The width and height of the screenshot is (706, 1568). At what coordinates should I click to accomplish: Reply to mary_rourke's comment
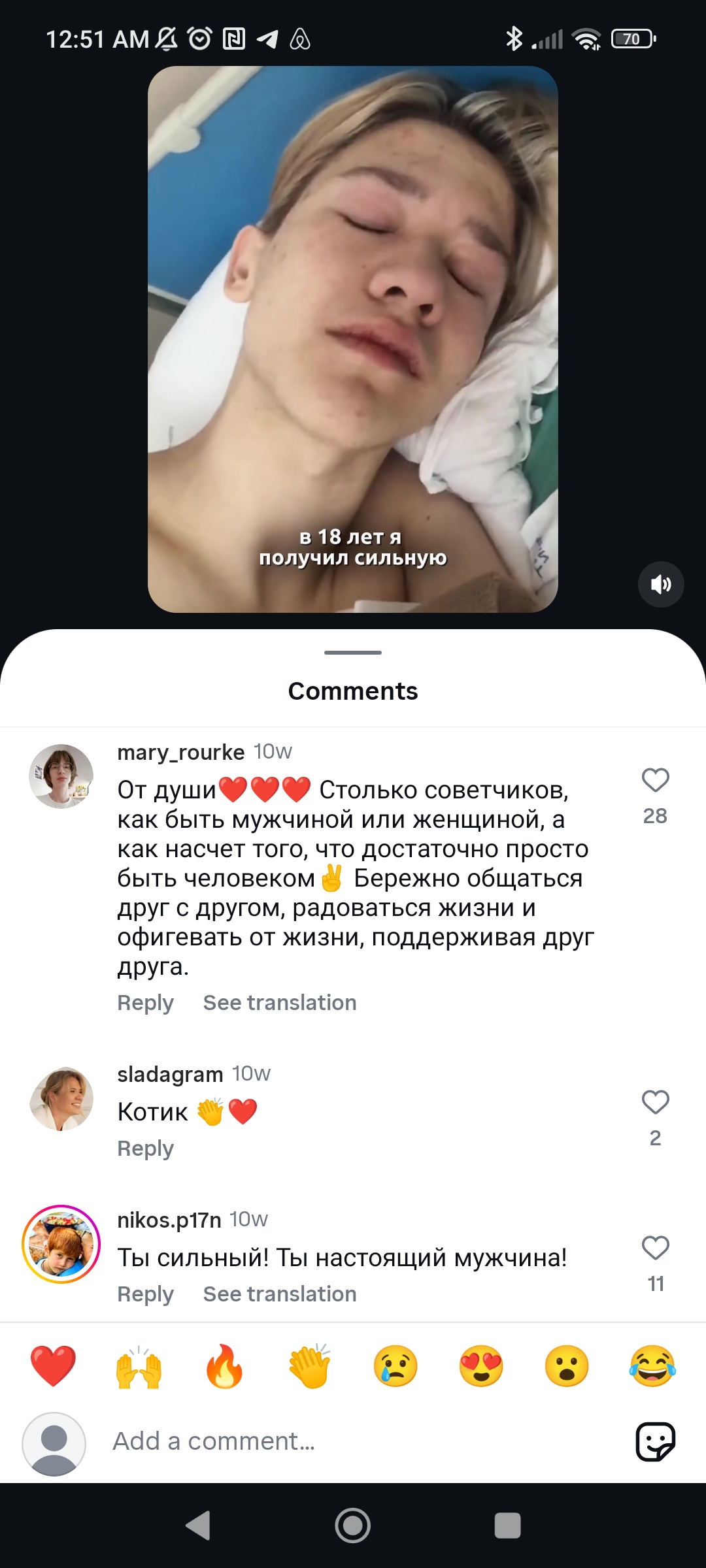pyautogui.click(x=145, y=1003)
